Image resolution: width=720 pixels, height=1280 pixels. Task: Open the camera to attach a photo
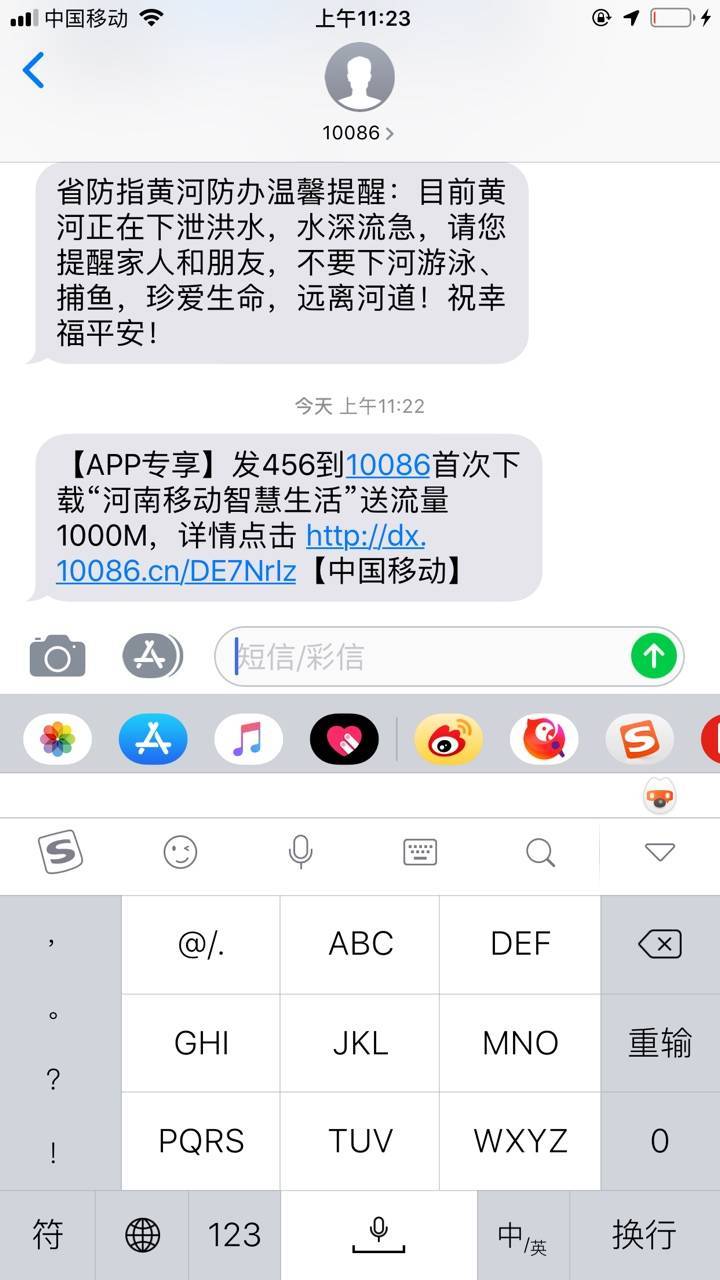(x=57, y=657)
